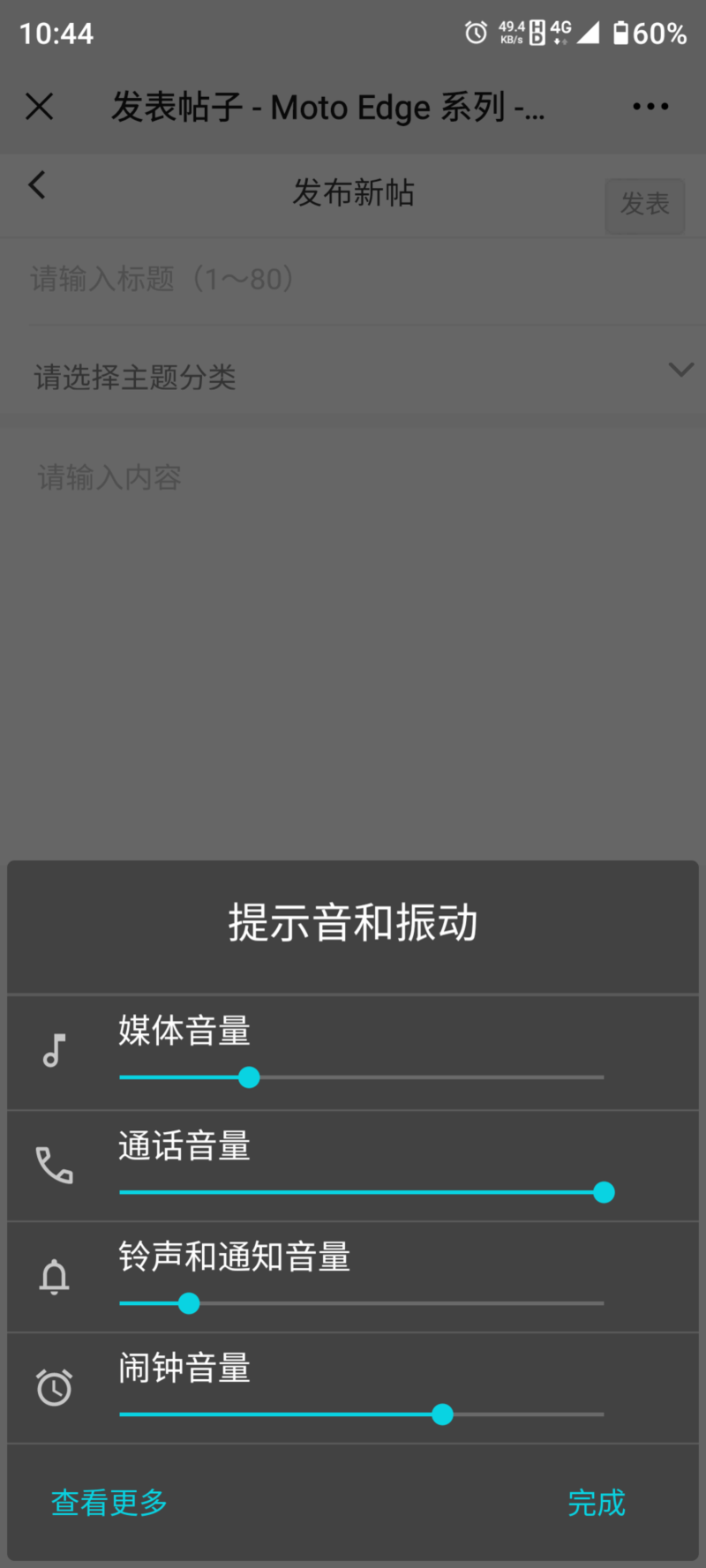Tap 完成 to close the volume panel
Image resolution: width=706 pixels, height=1568 pixels.
point(596,1503)
